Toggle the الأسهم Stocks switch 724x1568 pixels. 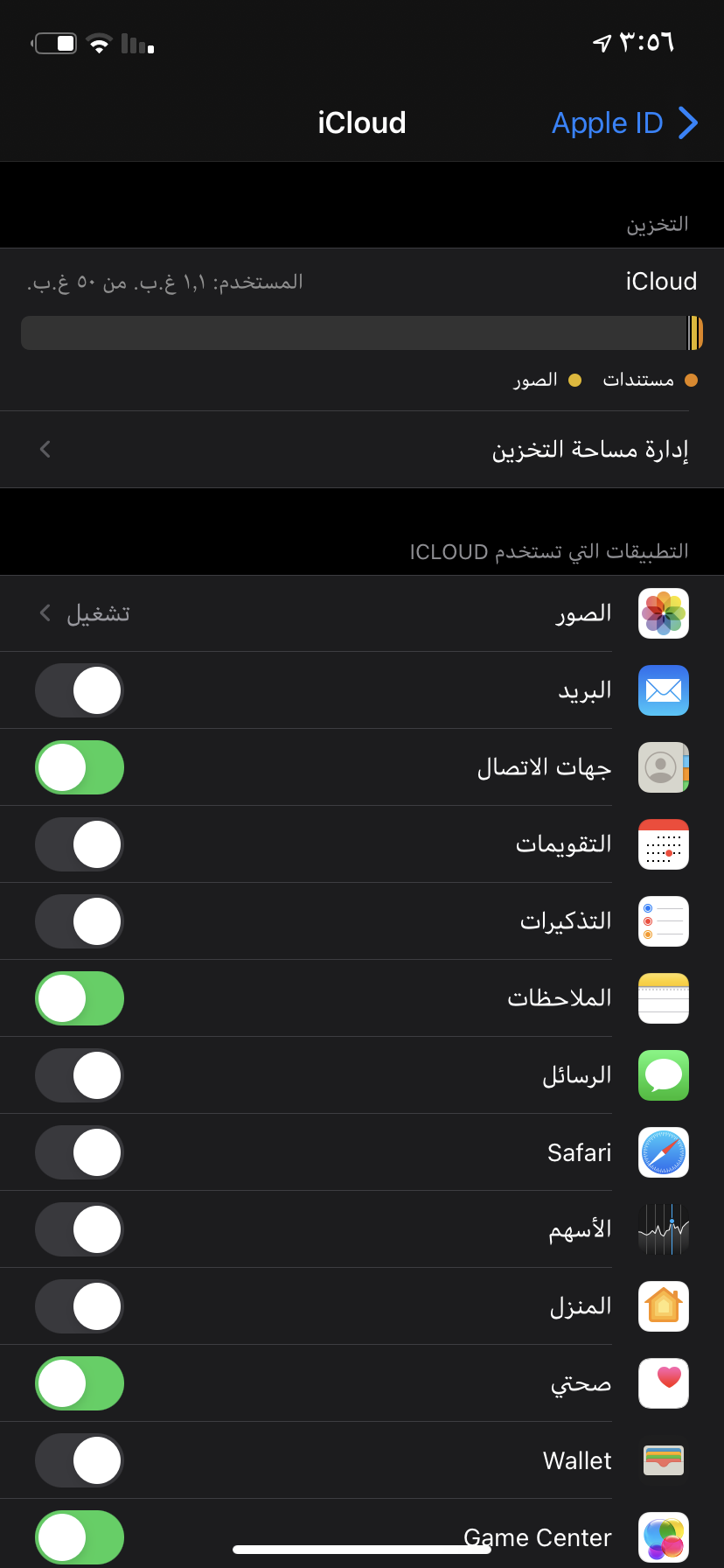[80, 1229]
